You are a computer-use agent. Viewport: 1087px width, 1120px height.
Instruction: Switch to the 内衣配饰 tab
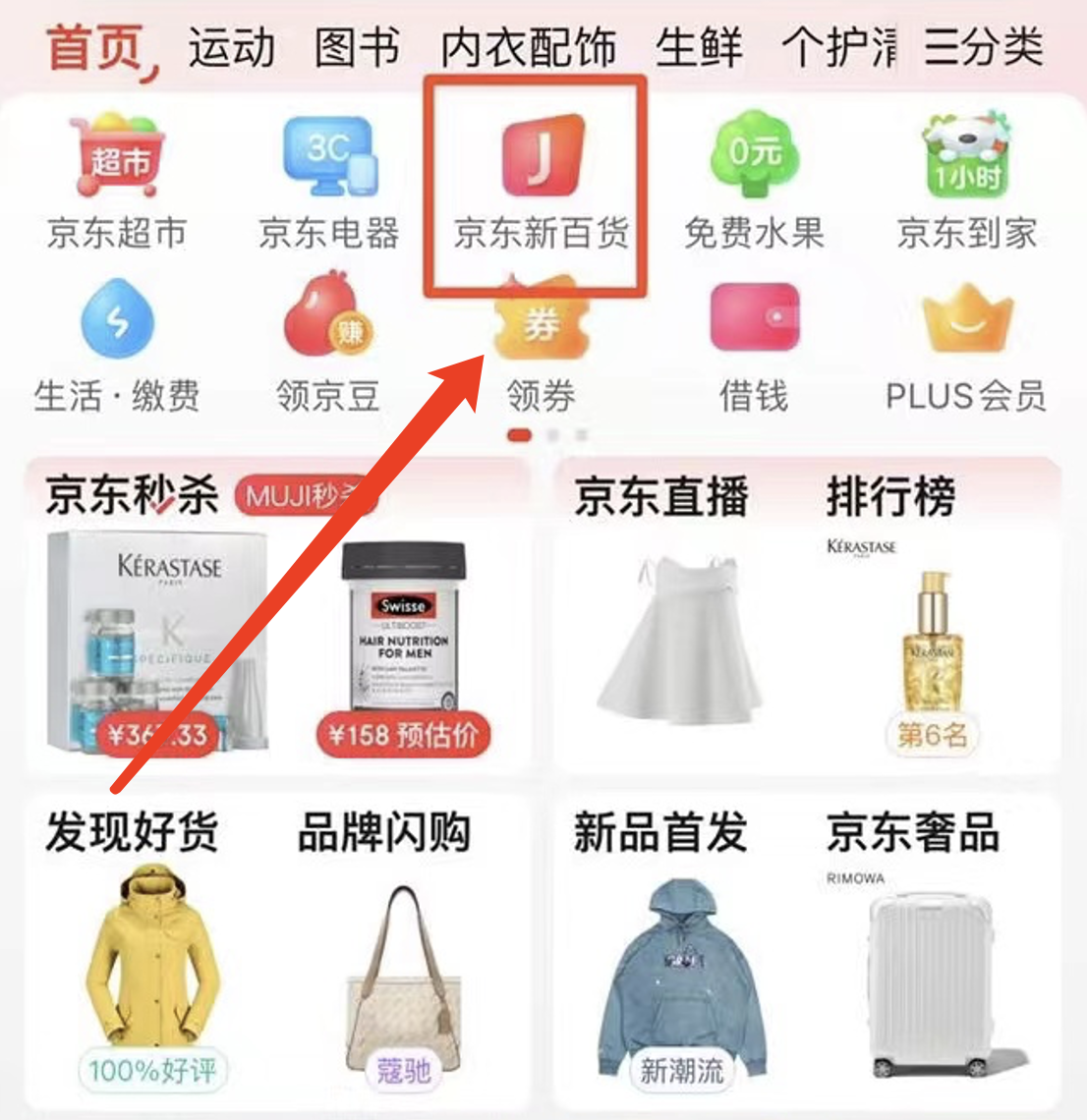point(528,47)
